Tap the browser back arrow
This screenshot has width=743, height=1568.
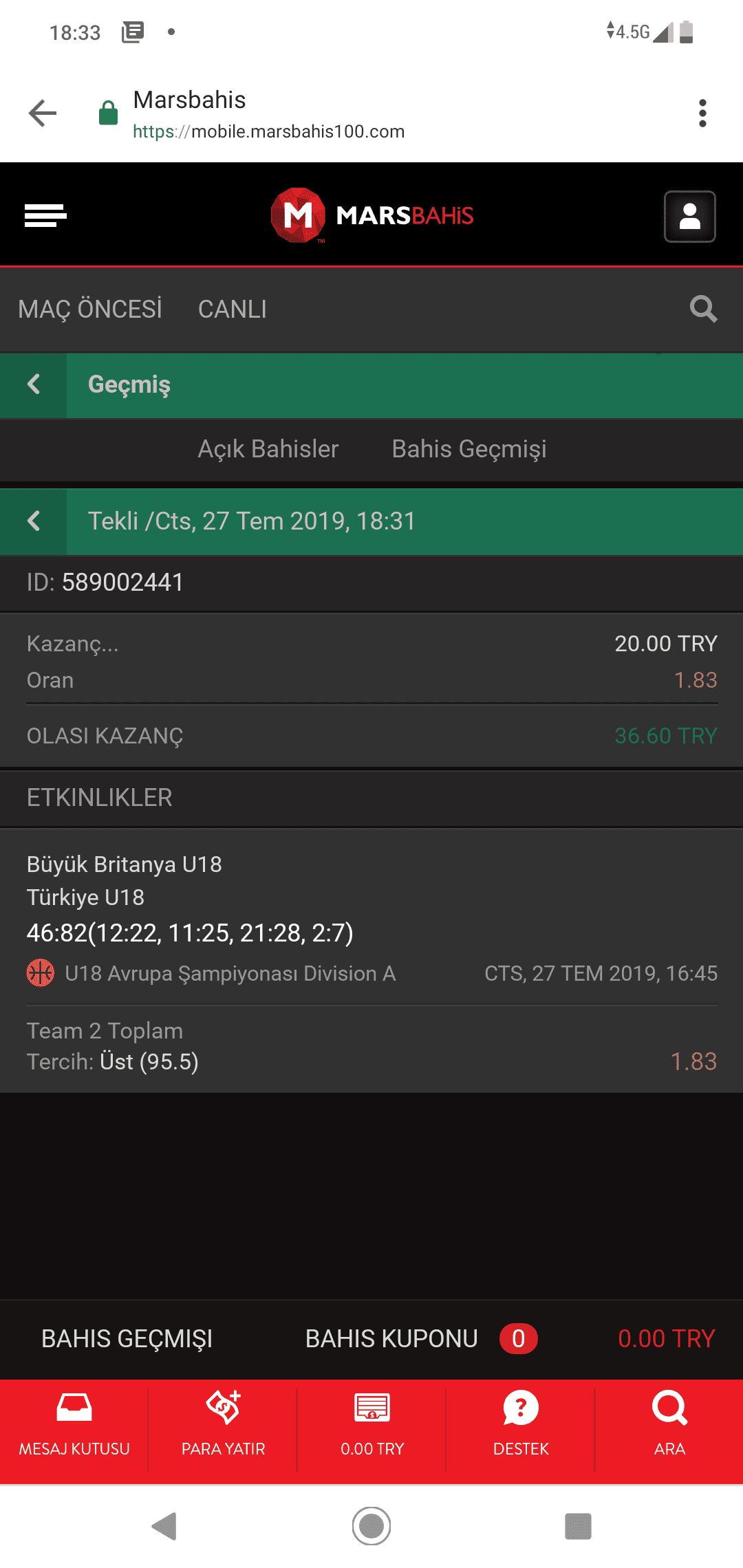click(x=43, y=113)
